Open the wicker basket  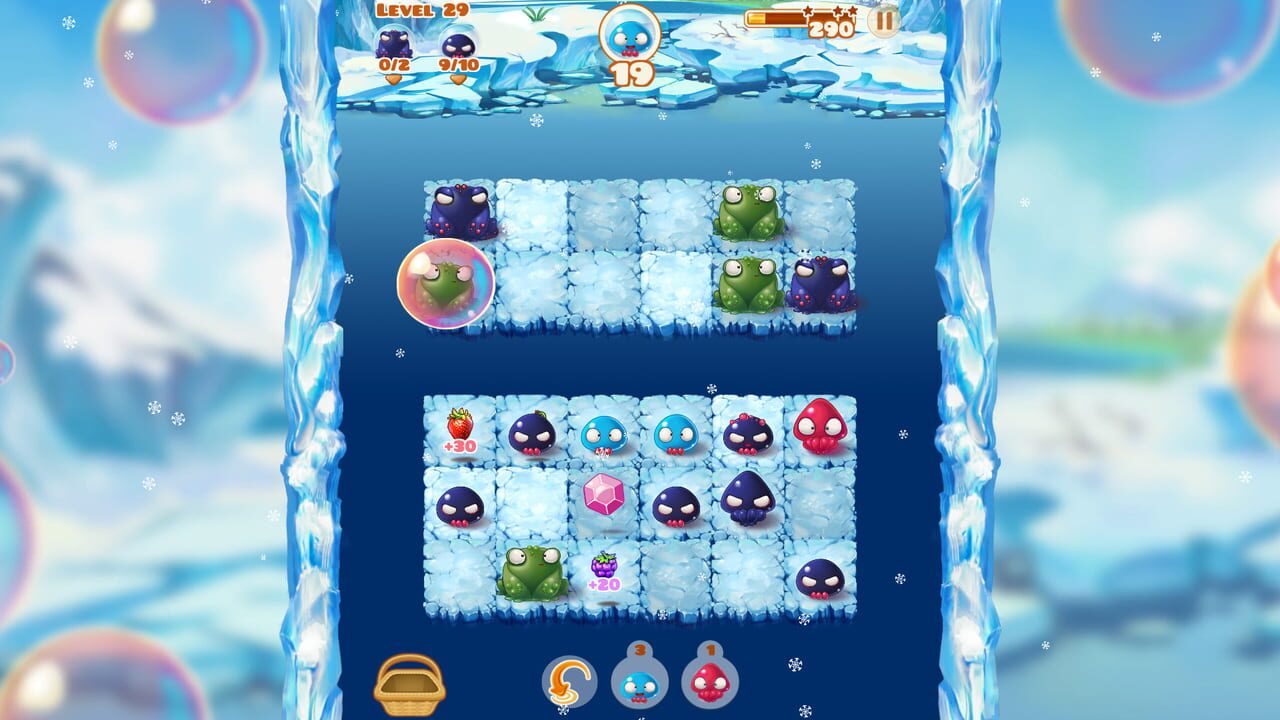point(409,685)
